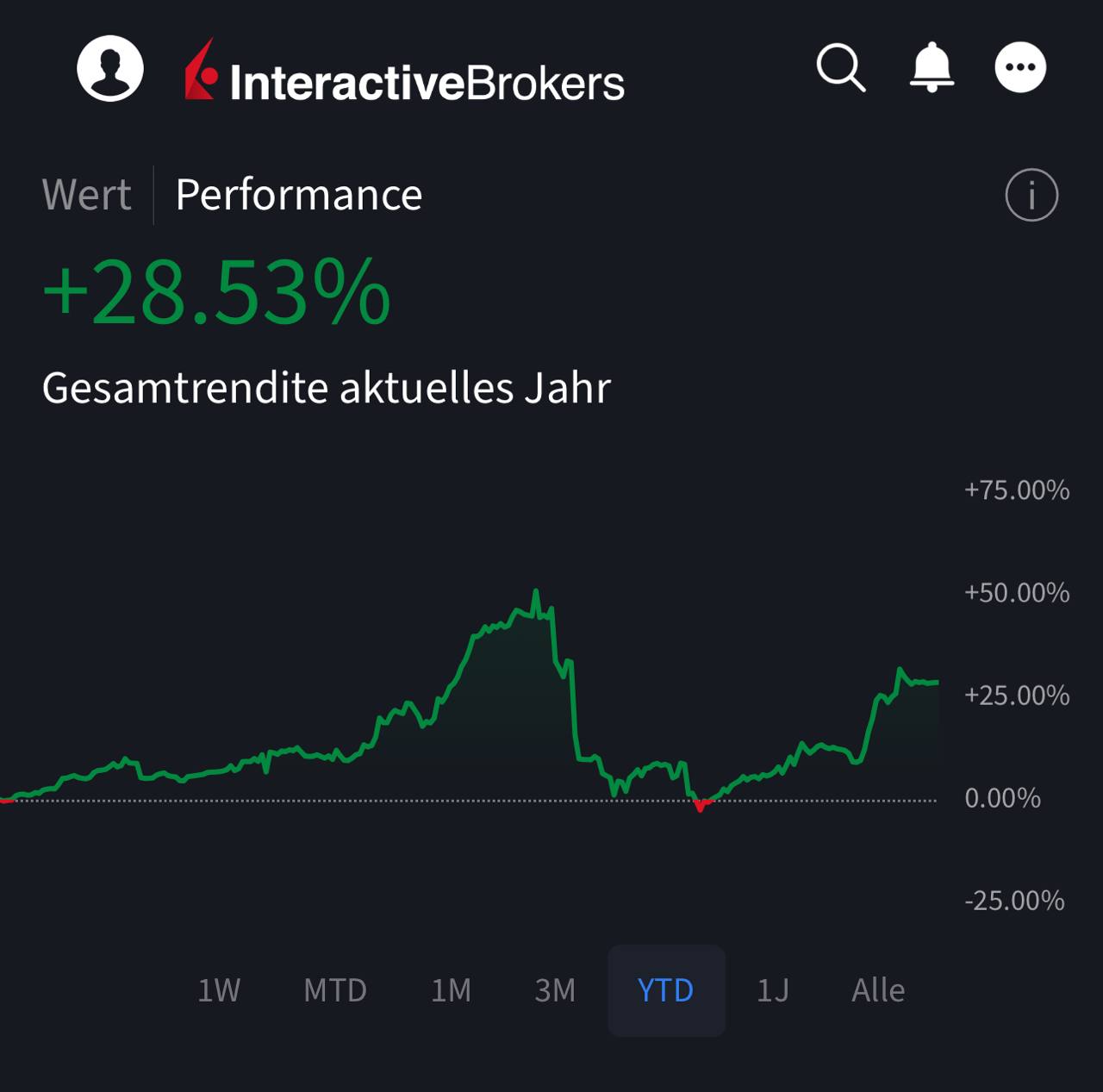Show the Alle time range
Viewport: 1103px width, 1092px height.
click(878, 990)
